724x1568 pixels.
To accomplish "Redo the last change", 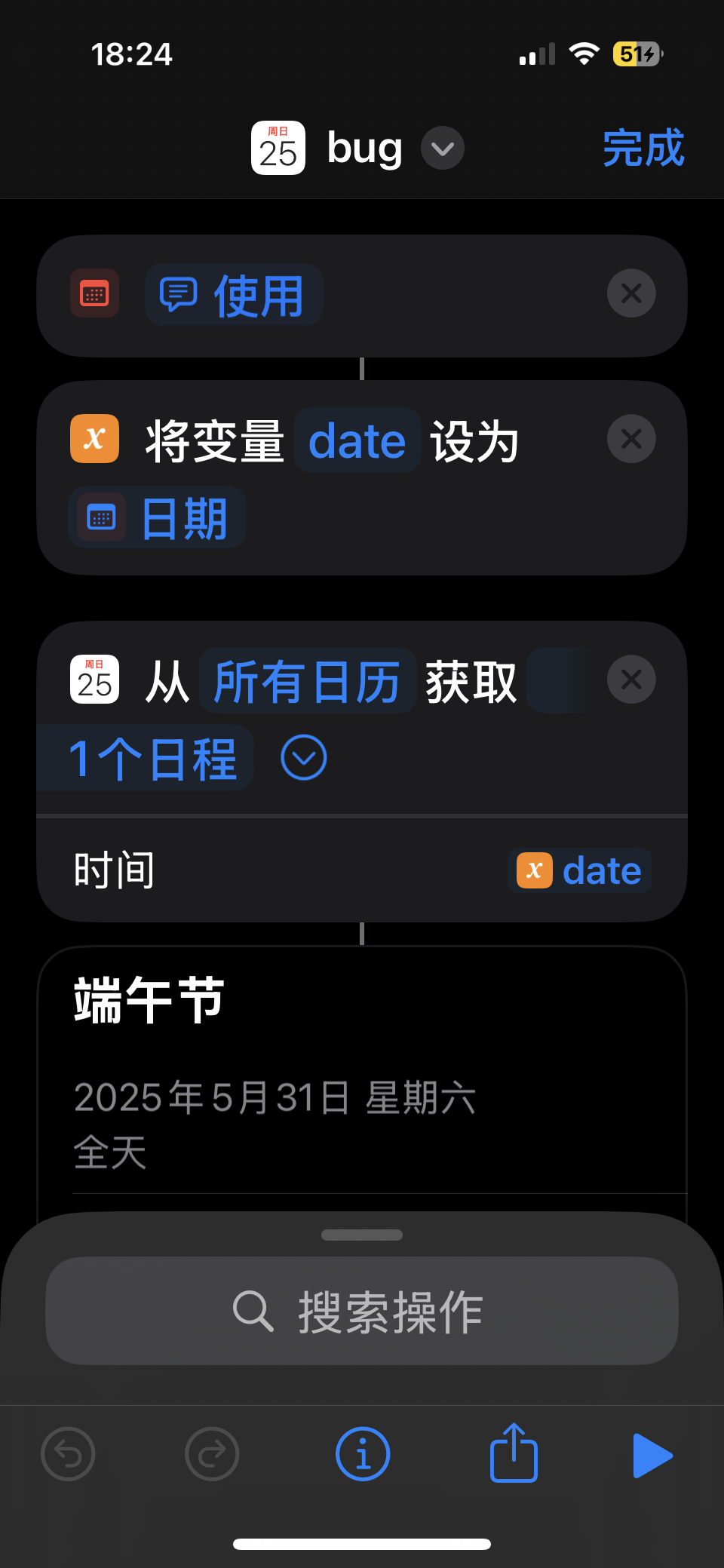I will click(x=212, y=1454).
